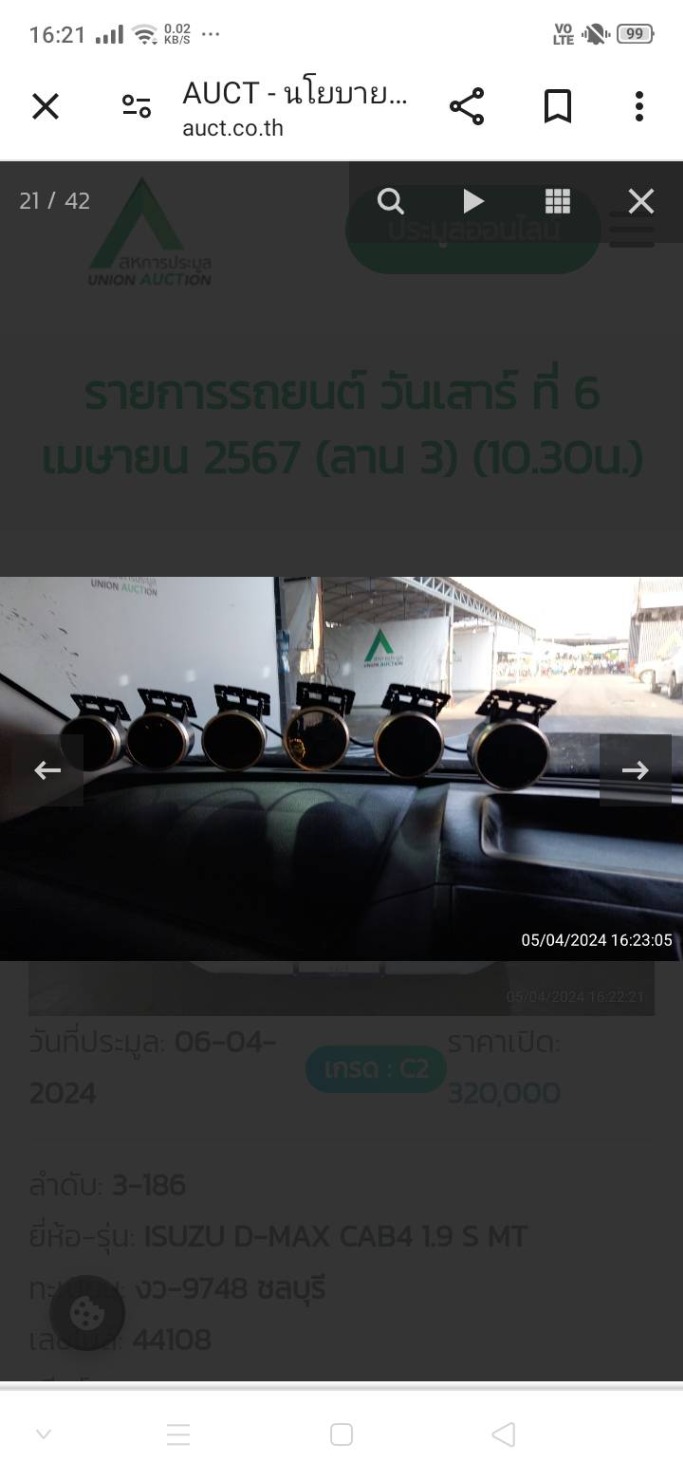Tap the system back button
This screenshot has height=1480, width=683.
(x=504, y=1435)
